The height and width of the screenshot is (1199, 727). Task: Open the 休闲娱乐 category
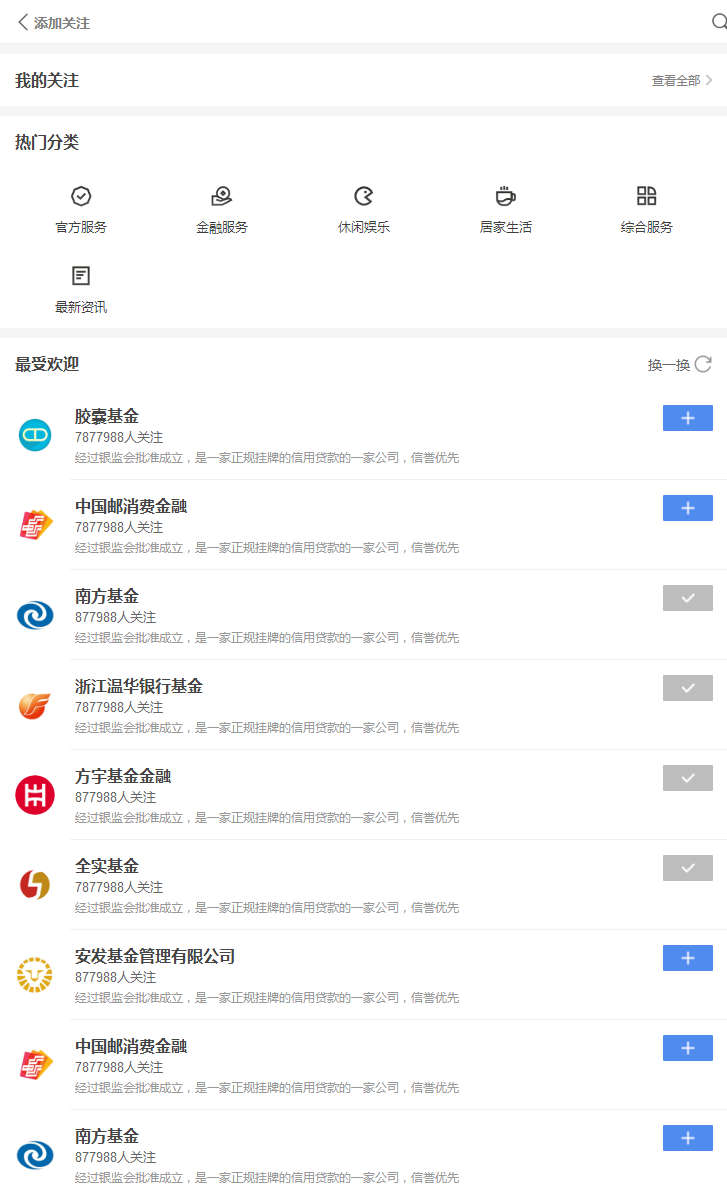(x=364, y=208)
